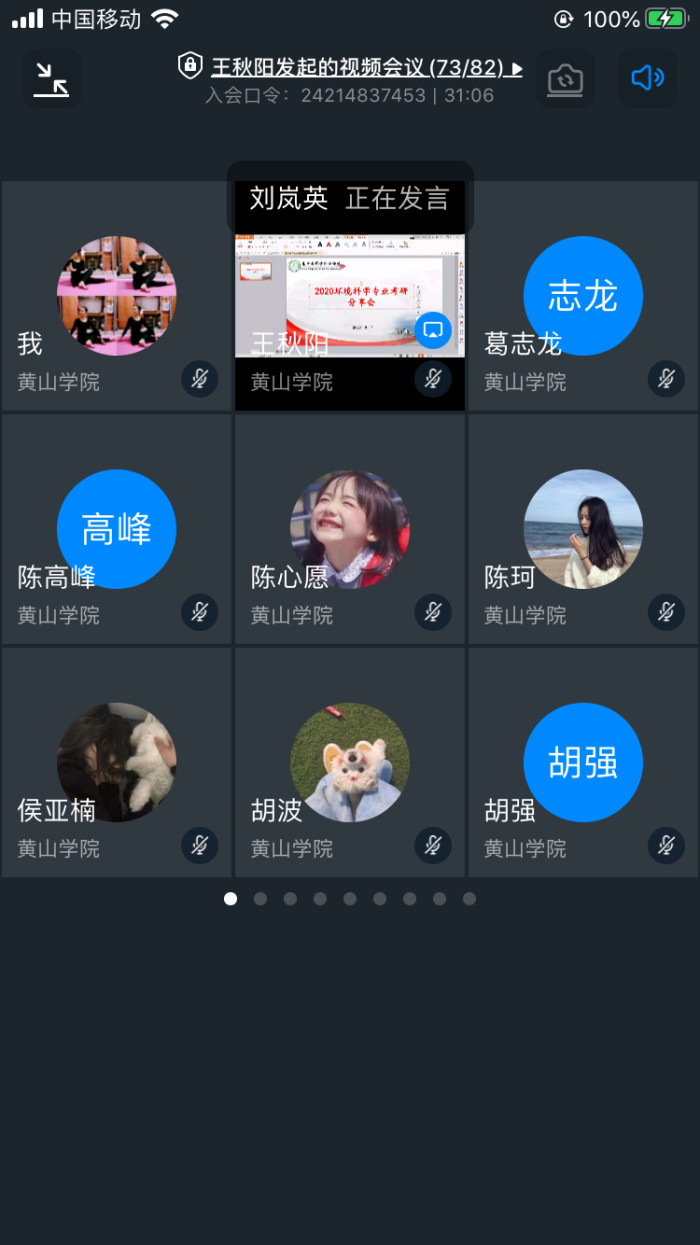Tap my own video tile labeled 我

pyautogui.click(x=117, y=296)
